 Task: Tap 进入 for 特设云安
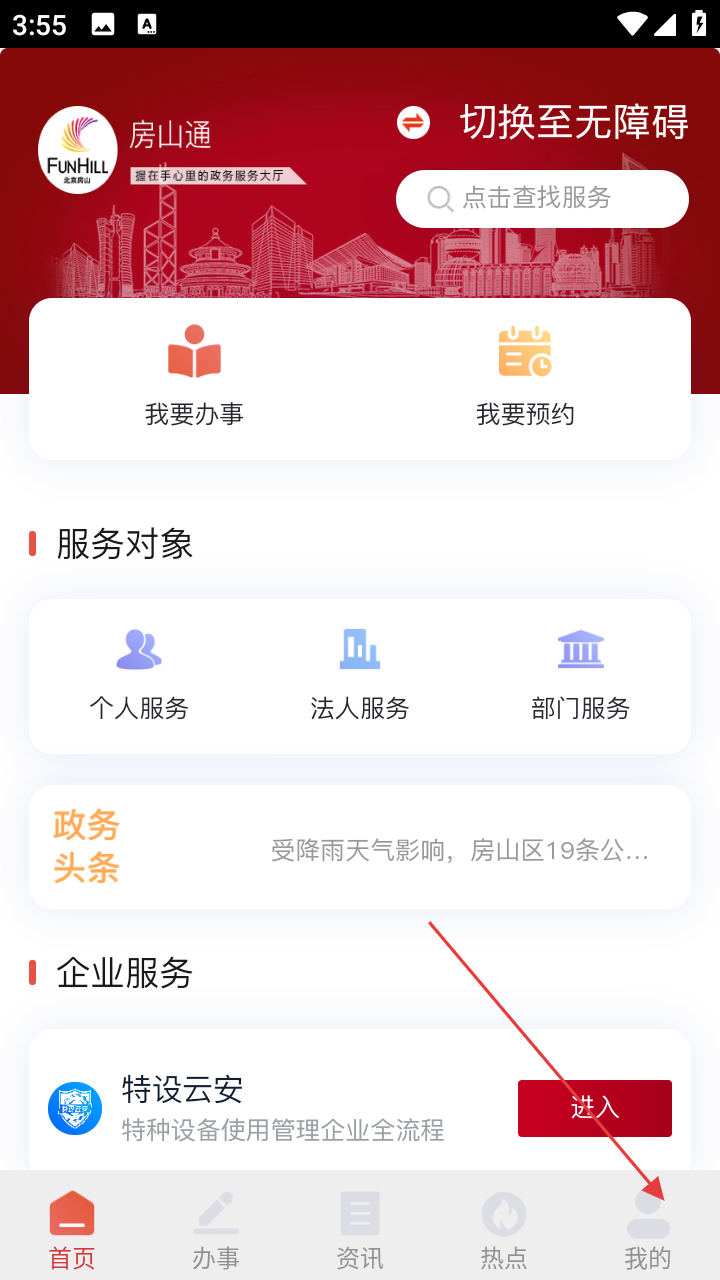pos(594,1108)
